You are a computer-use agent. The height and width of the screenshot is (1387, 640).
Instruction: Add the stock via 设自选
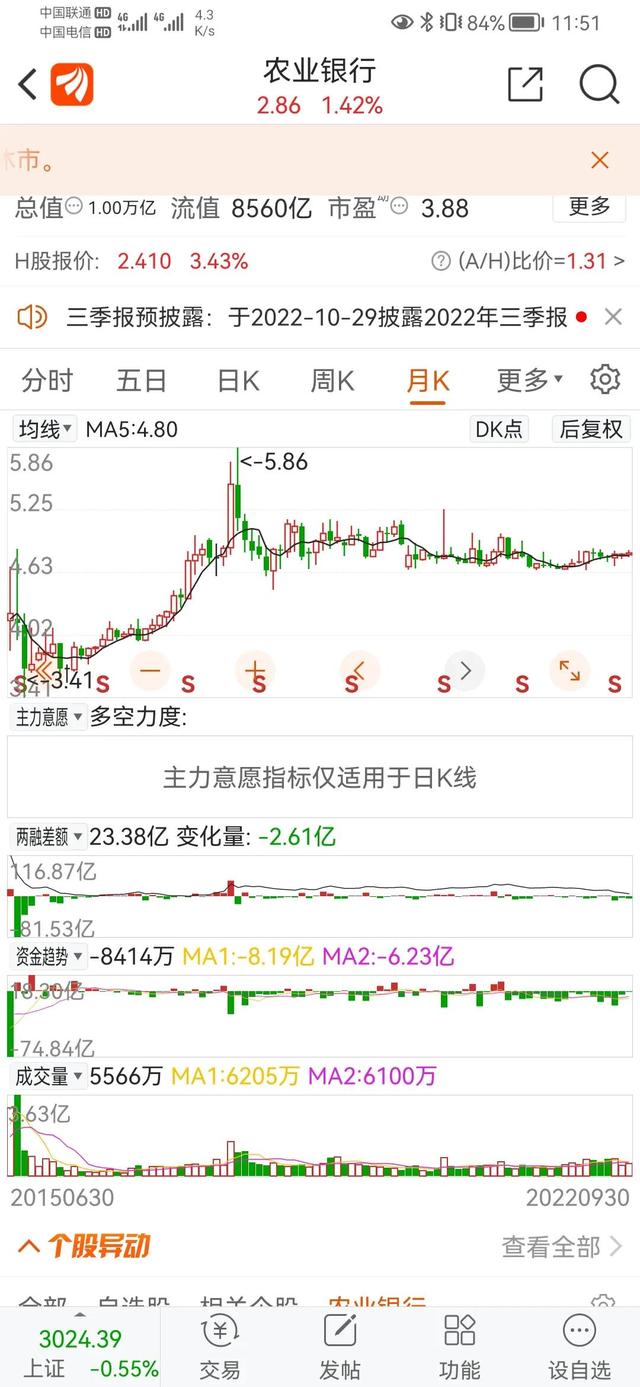click(579, 1346)
